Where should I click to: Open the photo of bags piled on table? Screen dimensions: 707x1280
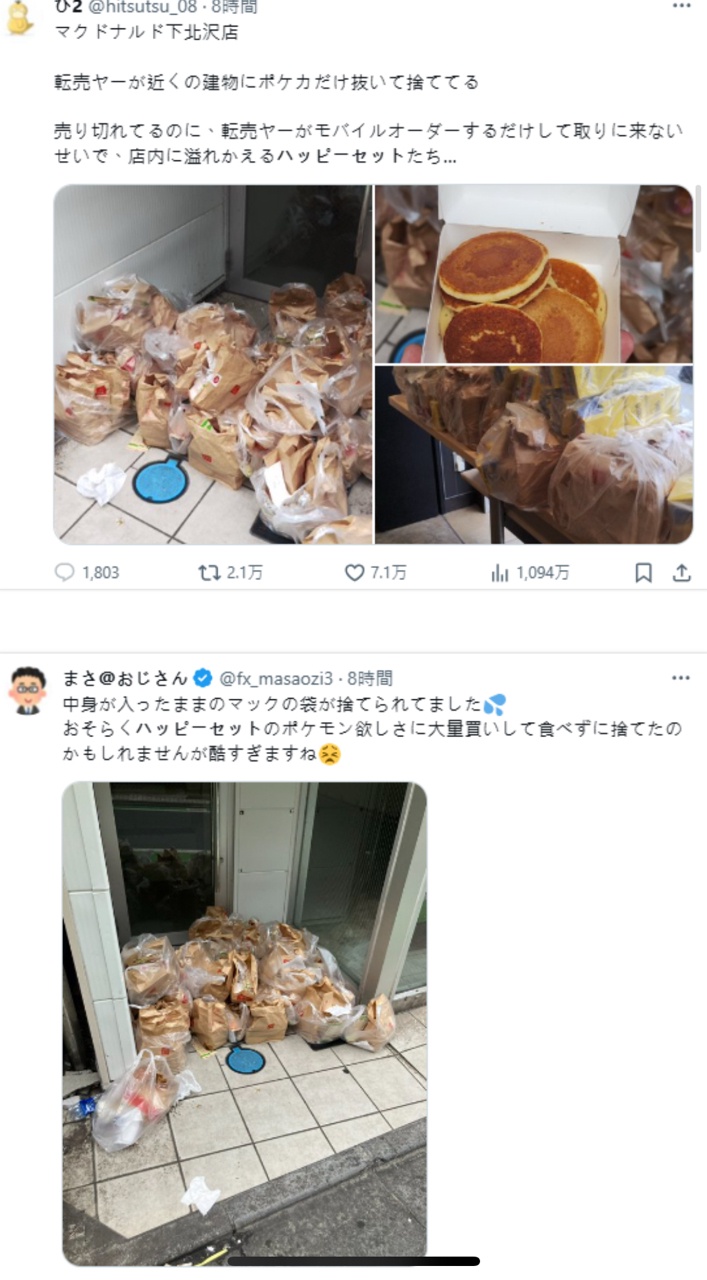pos(534,455)
